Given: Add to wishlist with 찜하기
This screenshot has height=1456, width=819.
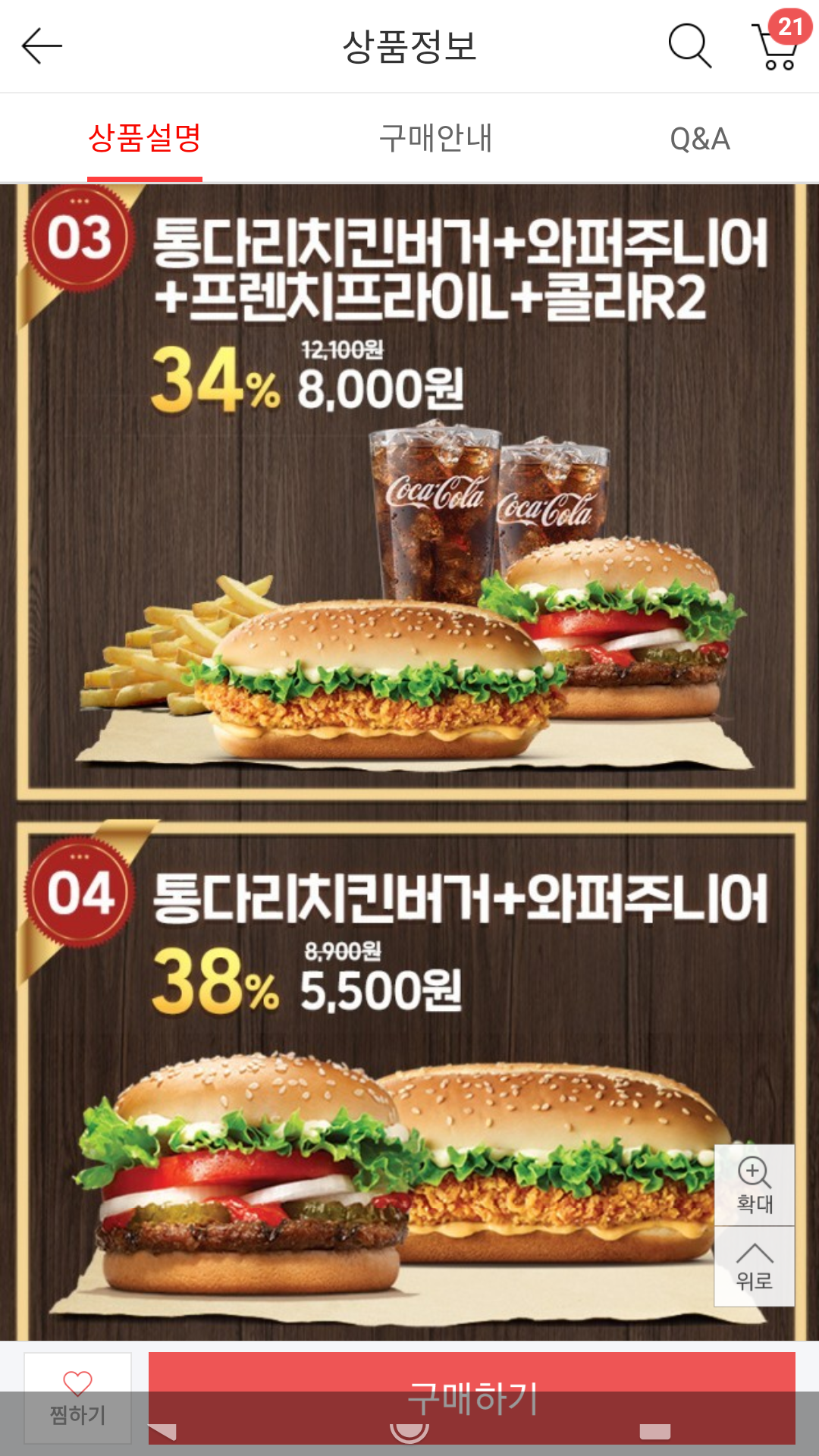Looking at the screenshot, I should pyautogui.click(x=77, y=1397).
